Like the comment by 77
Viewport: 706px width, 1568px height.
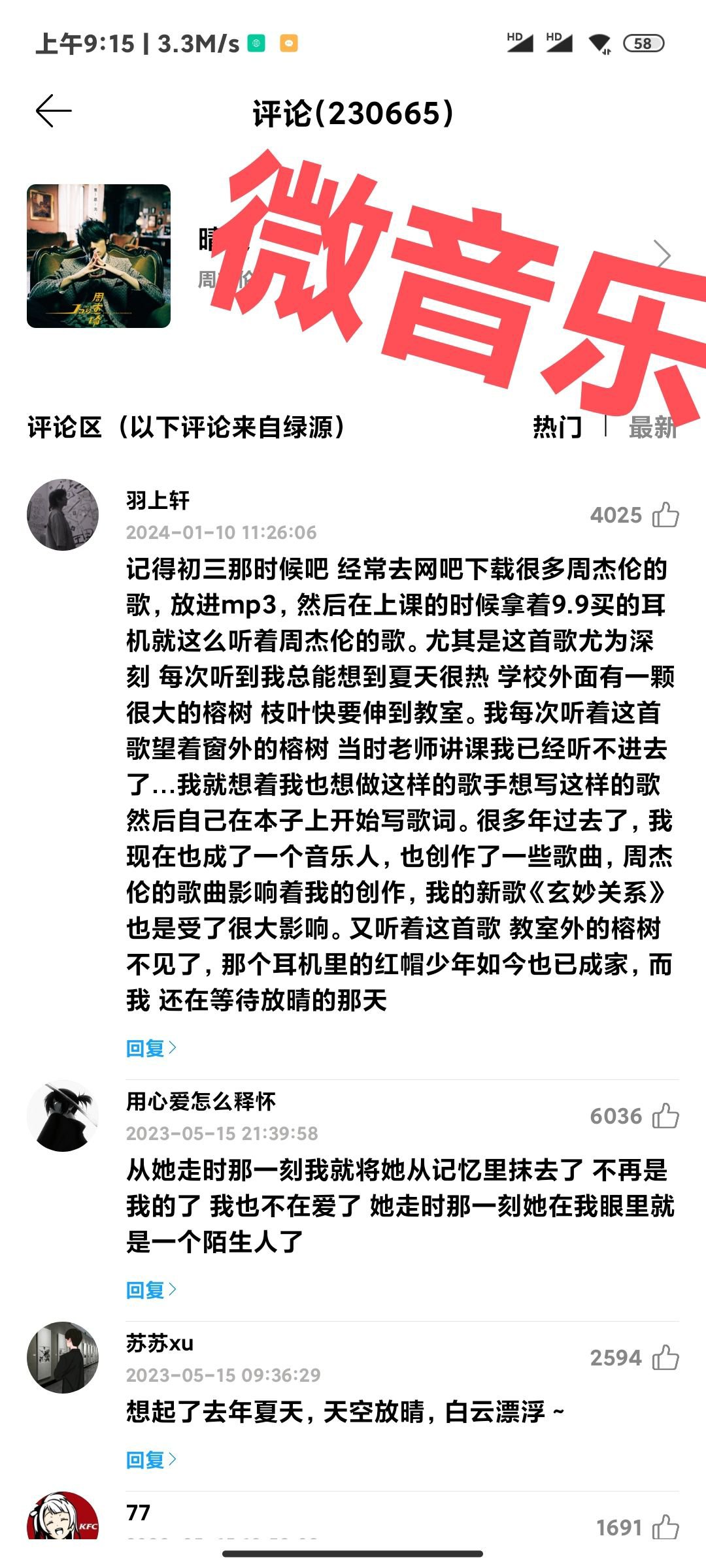tap(665, 1527)
